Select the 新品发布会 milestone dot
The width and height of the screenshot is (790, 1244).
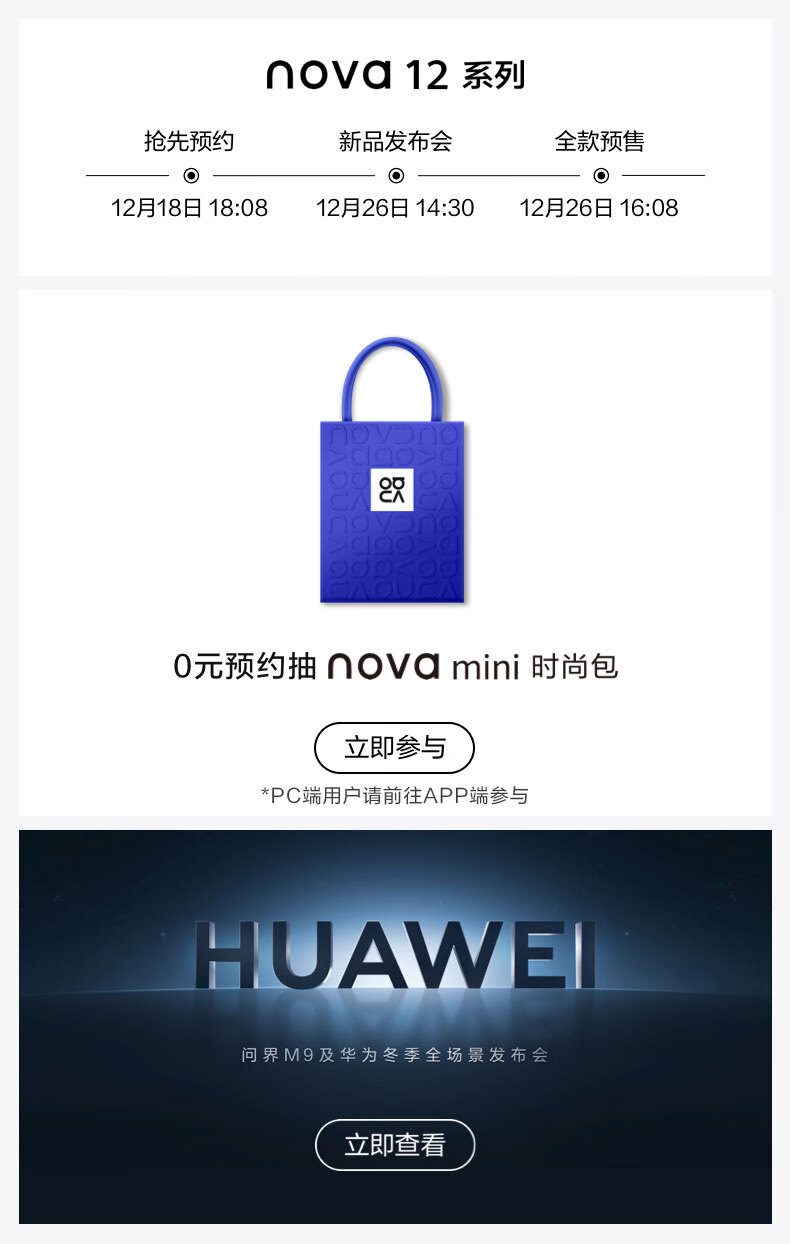396,176
